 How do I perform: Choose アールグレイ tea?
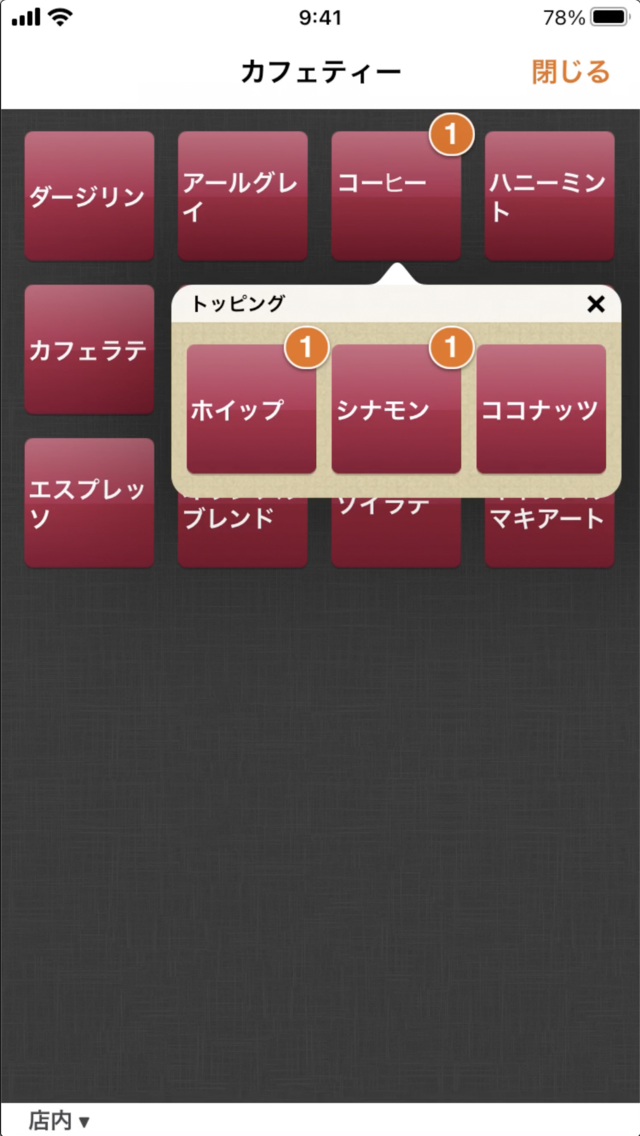243,196
